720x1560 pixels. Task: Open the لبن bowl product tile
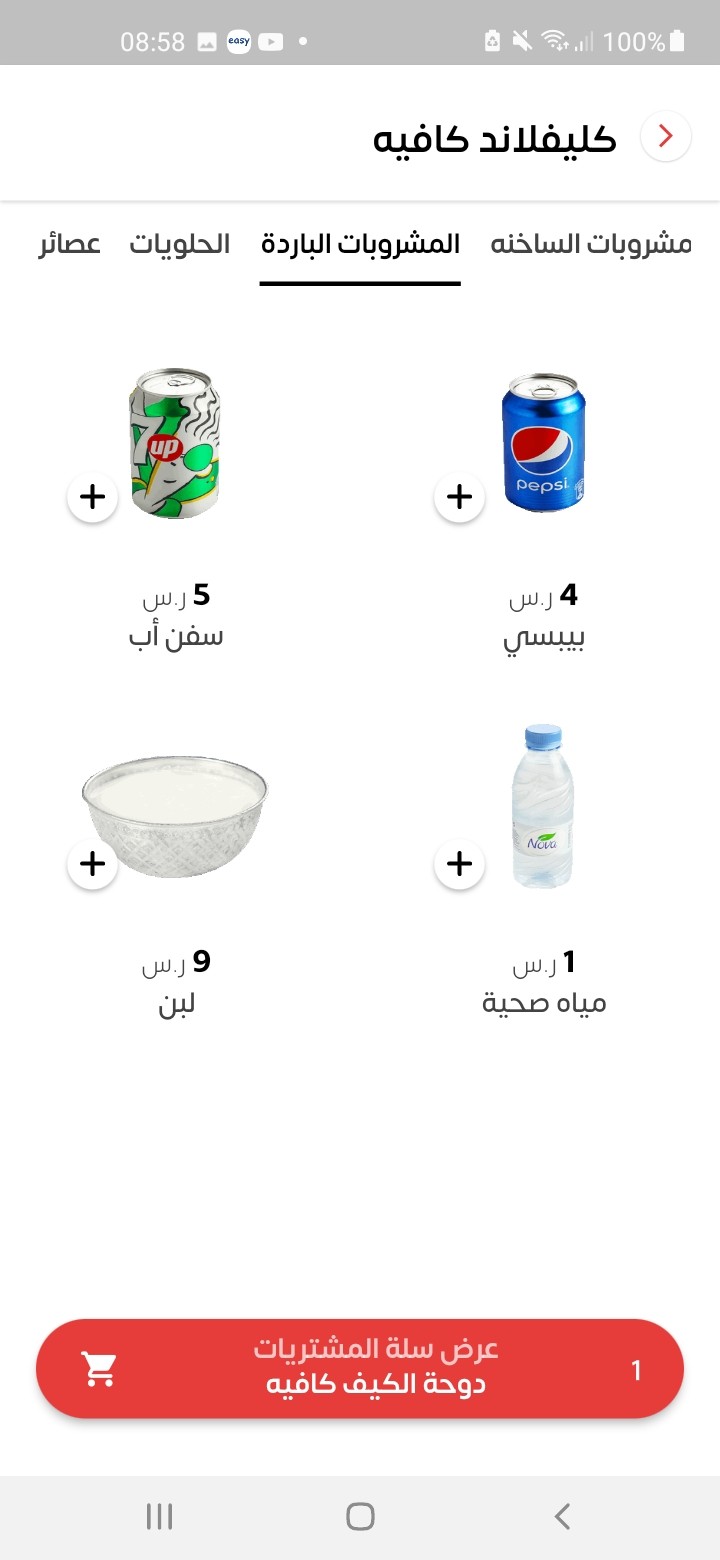pyautogui.click(x=176, y=816)
